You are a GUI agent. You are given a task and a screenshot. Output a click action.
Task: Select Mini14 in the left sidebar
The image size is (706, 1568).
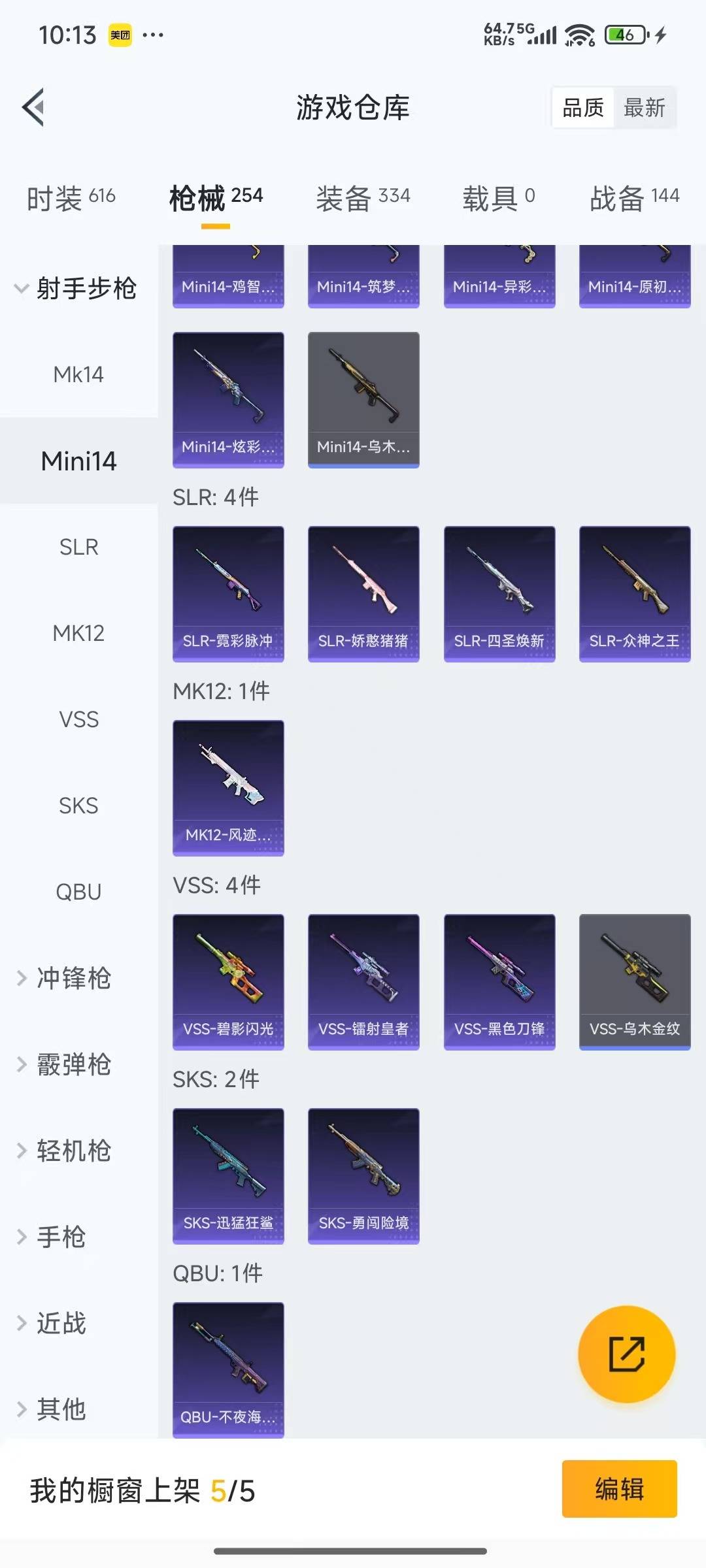coord(78,461)
